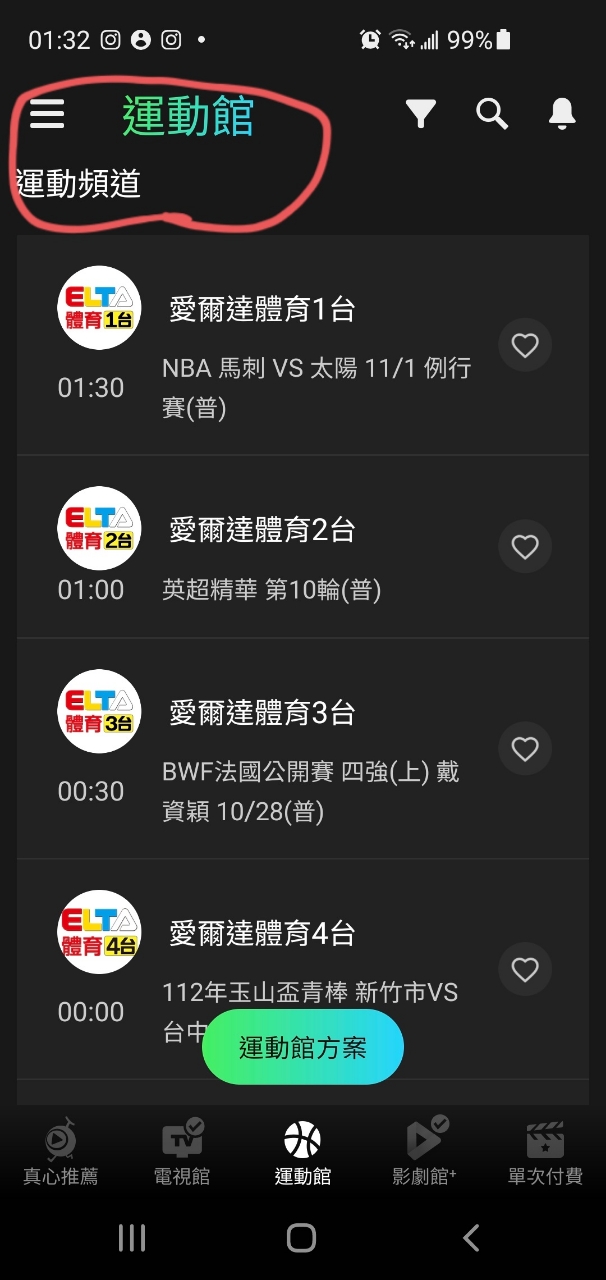This screenshot has height=1280, width=606.
Task: Switch to the 影劇館+ tab
Action: click(425, 1153)
